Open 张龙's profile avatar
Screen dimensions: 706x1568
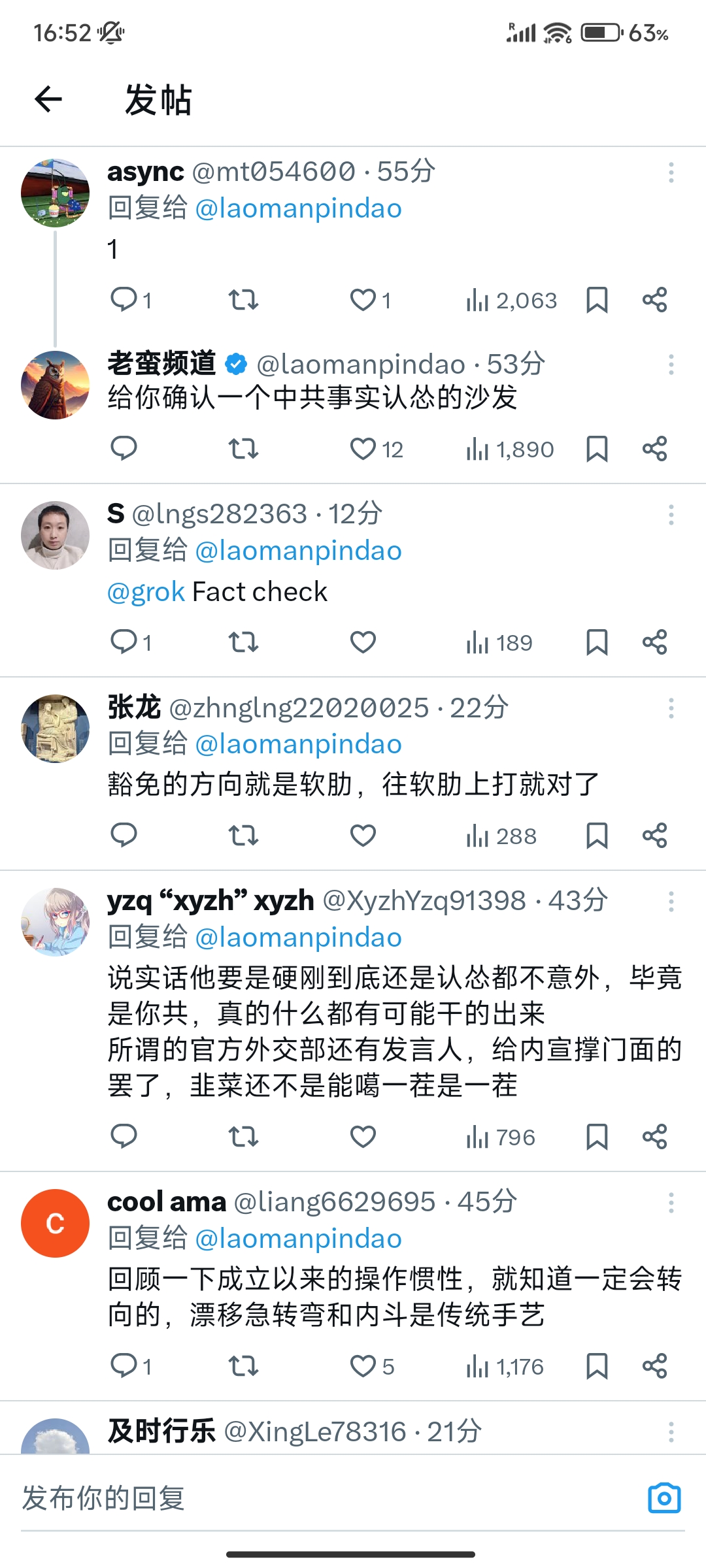[55, 728]
